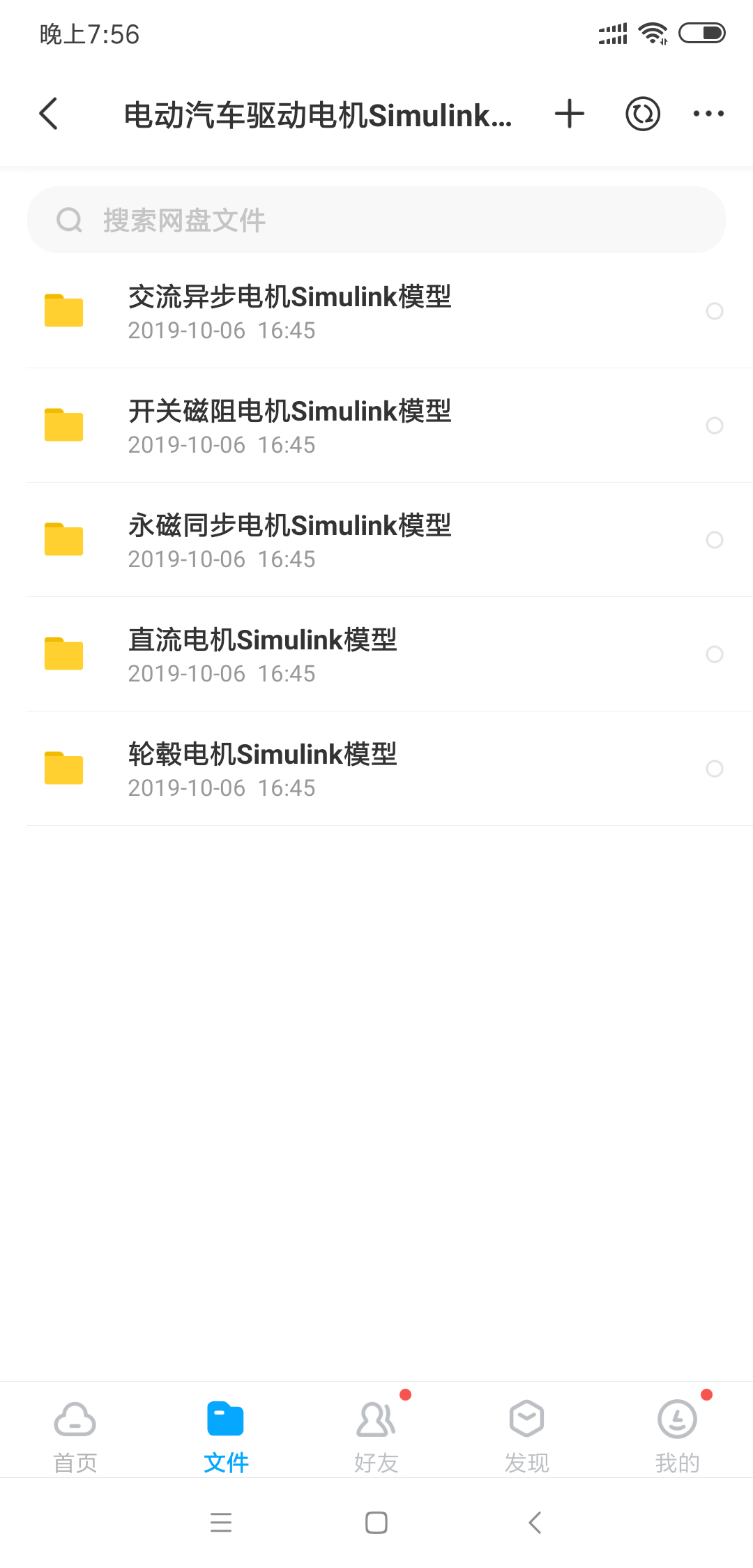753x1568 pixels.
Task: Tap the system home button
Action: (x=376, y=1523)
